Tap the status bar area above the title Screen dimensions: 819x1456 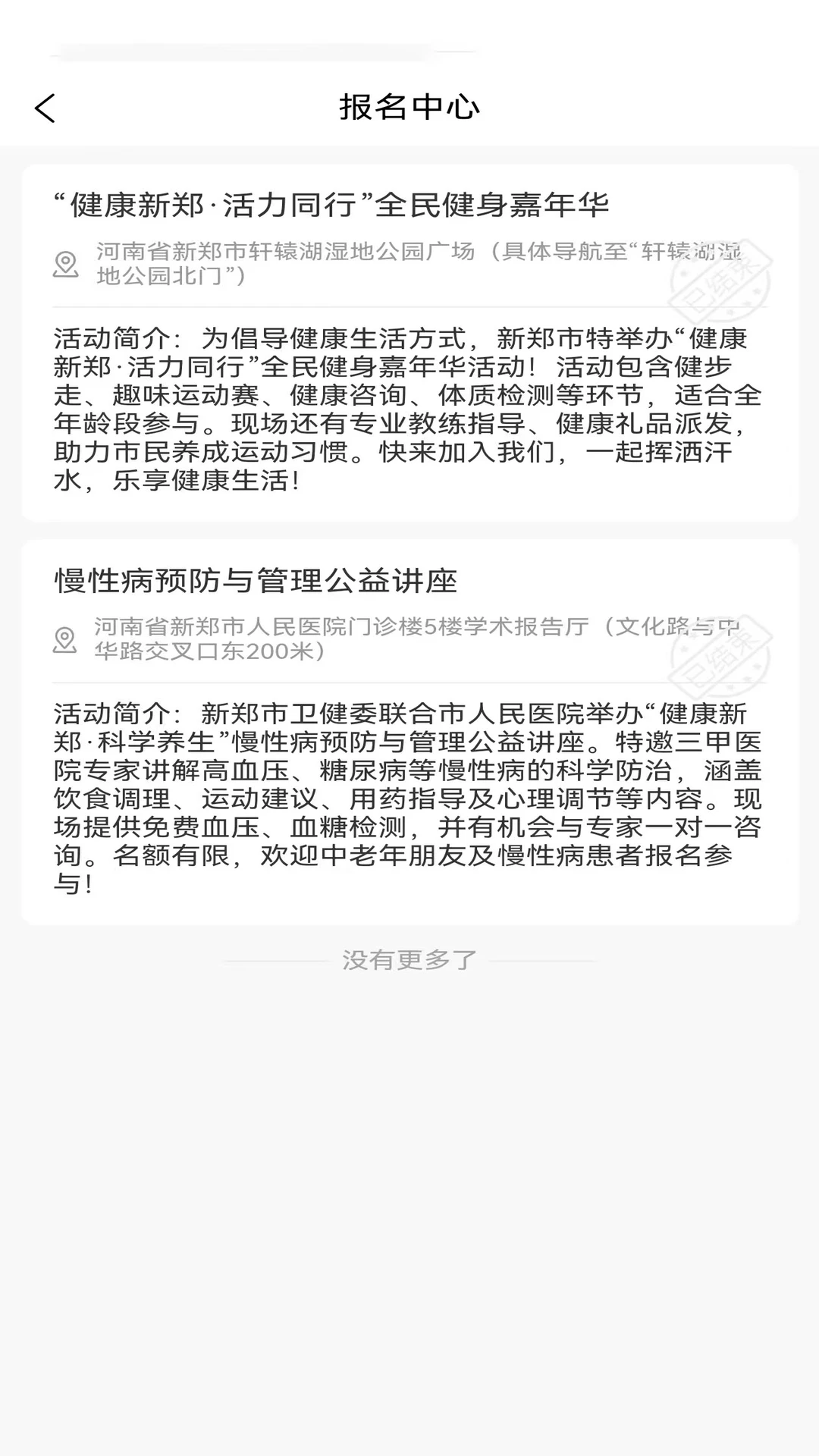pos(409,38)
